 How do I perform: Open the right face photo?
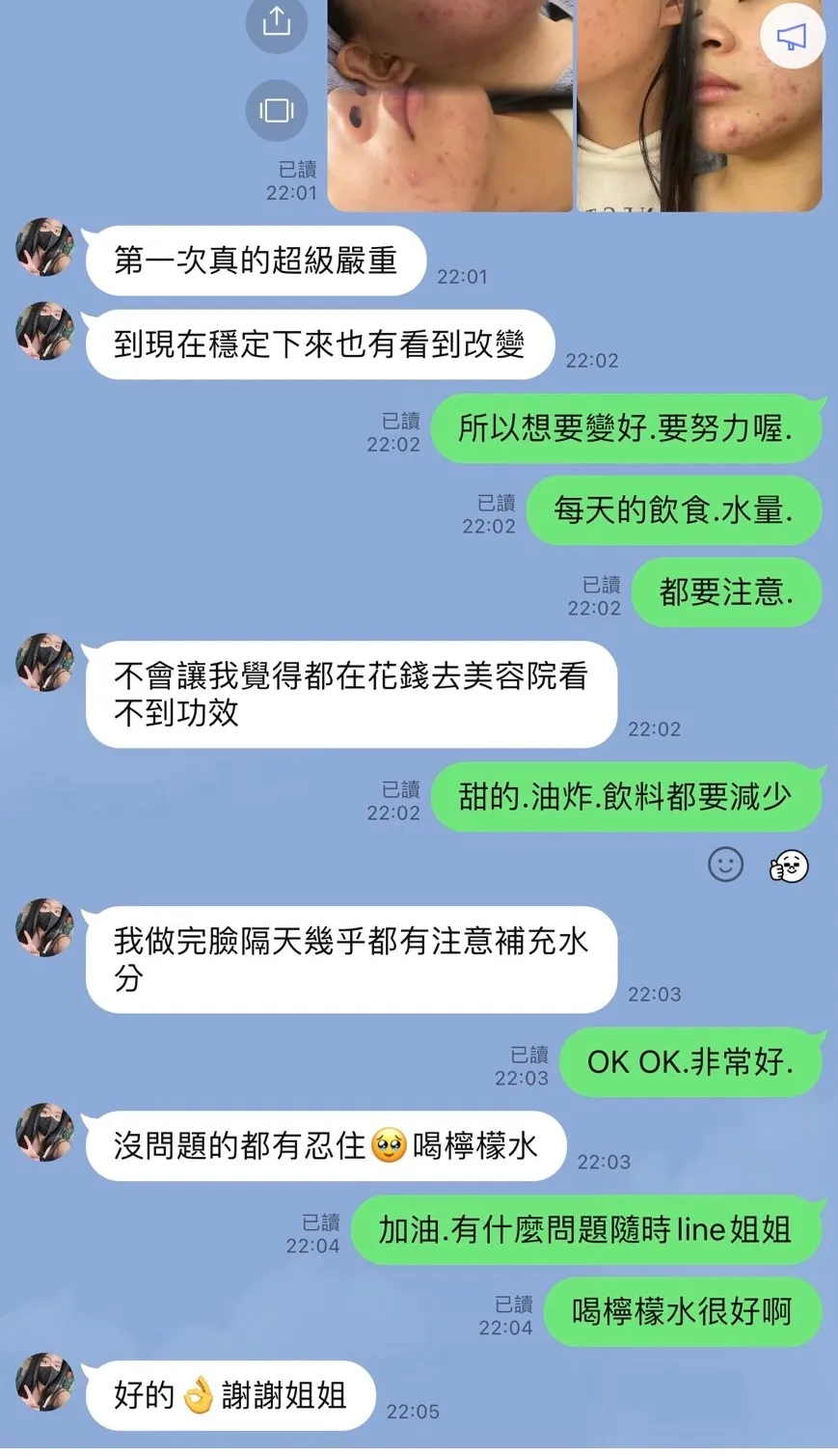(700, 104)
